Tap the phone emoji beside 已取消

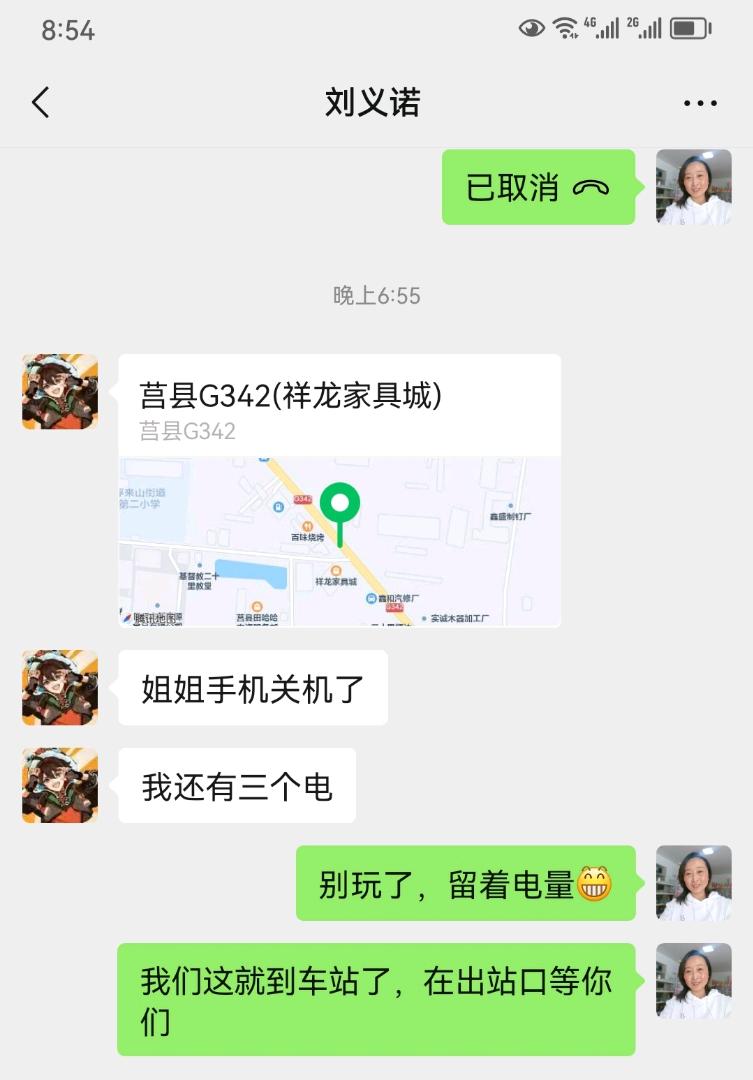(x=592, y=186)
